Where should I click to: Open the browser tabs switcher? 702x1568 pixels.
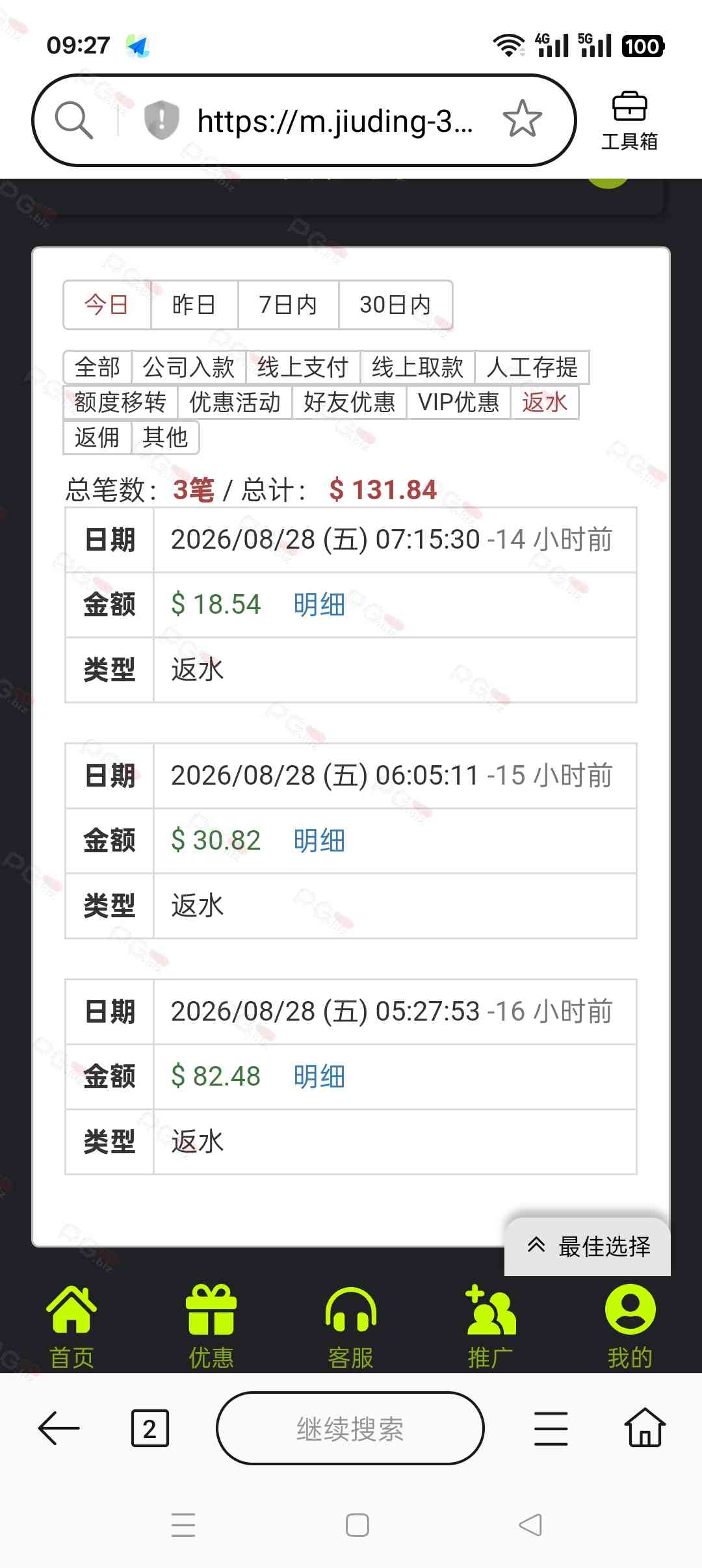[x=150, y=1428]
